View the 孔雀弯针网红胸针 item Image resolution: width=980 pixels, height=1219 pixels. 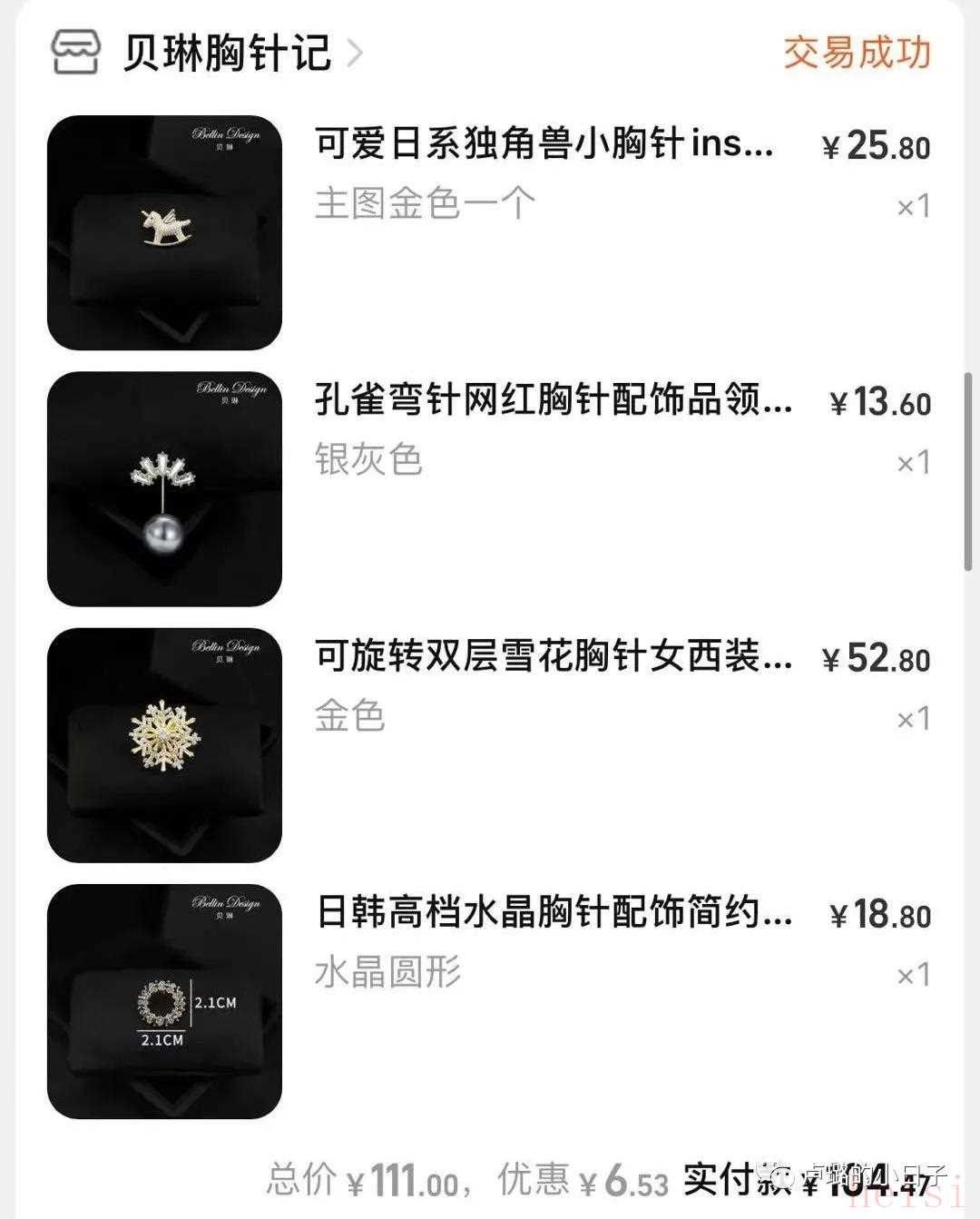click(x=553, y=400)
